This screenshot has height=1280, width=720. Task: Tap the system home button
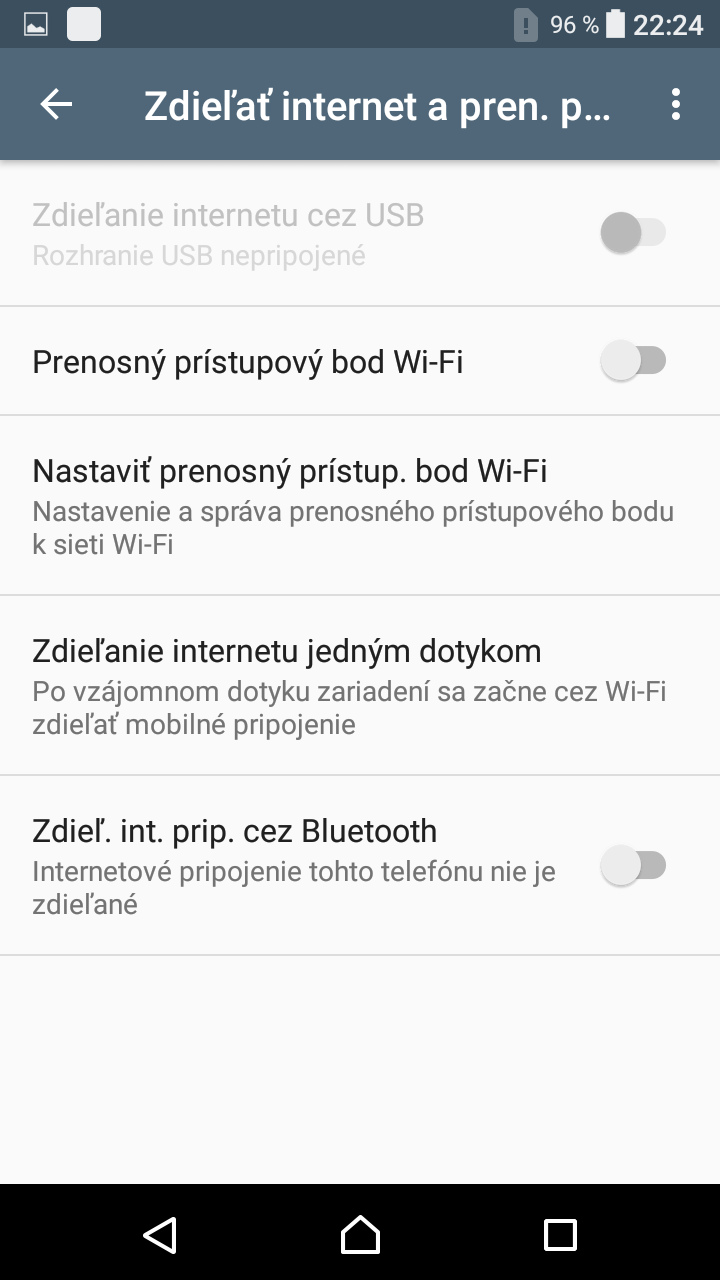(x=360, y=1234)
